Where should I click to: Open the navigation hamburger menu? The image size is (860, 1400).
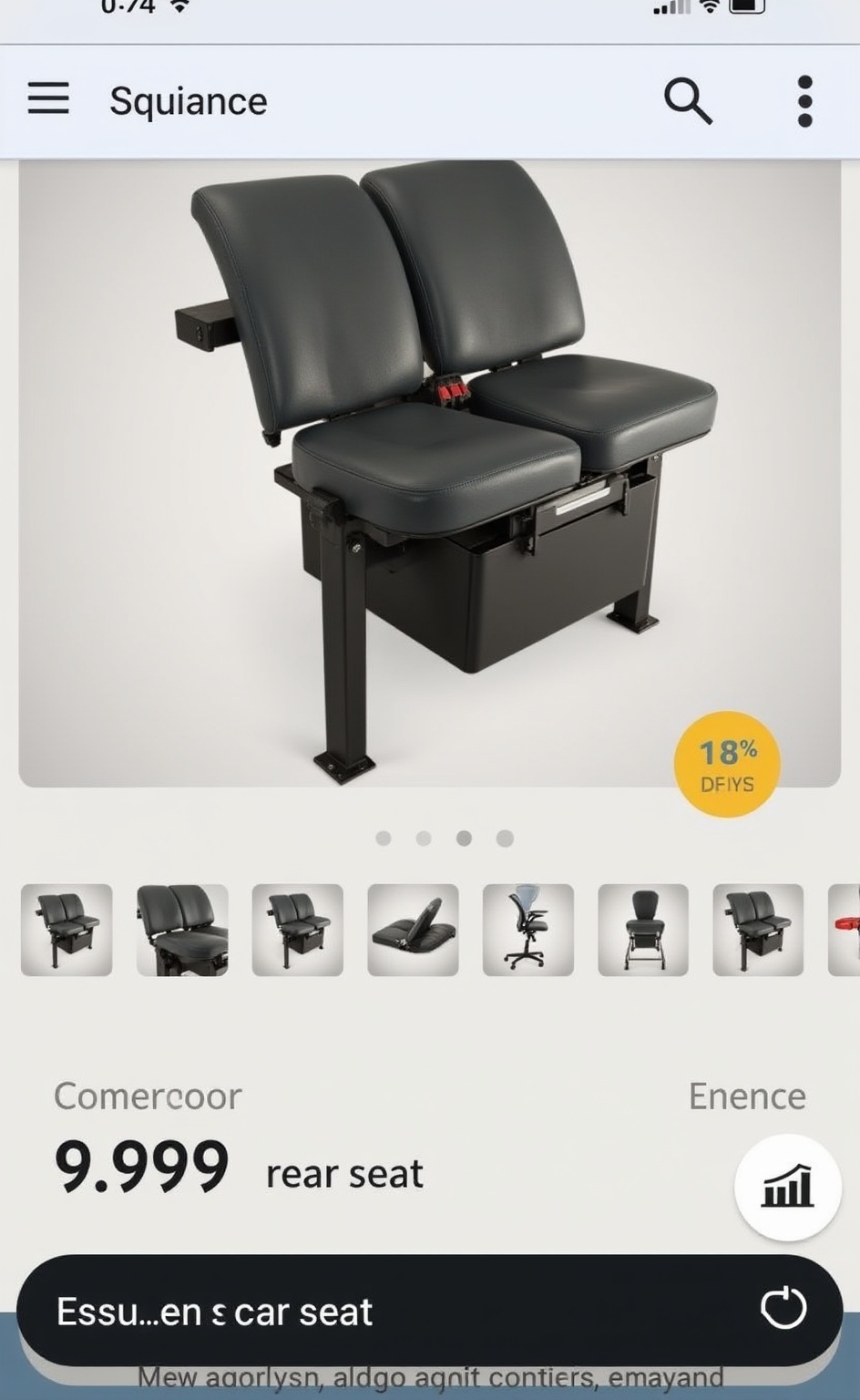pyautogui.click(x=47, y=100)
